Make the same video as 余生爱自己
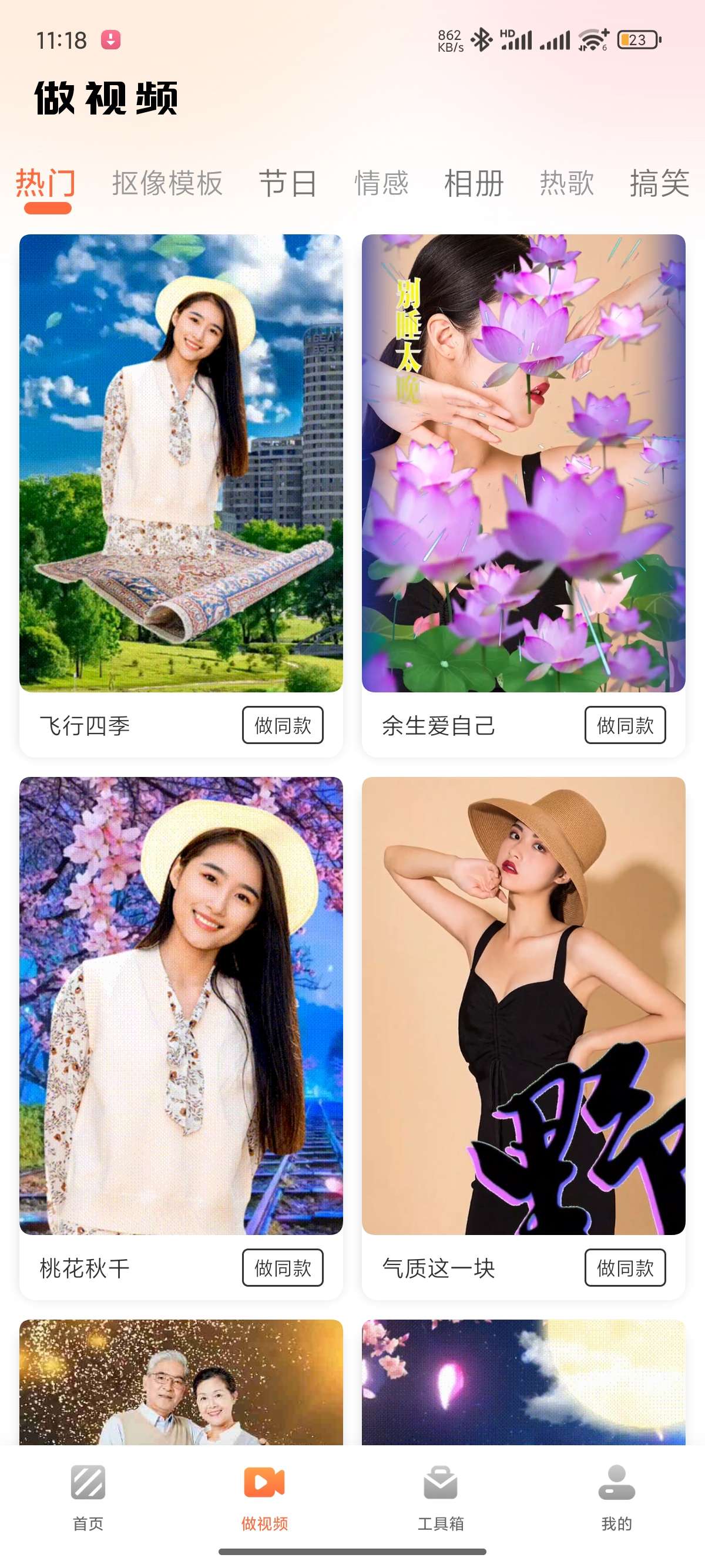 625,725
